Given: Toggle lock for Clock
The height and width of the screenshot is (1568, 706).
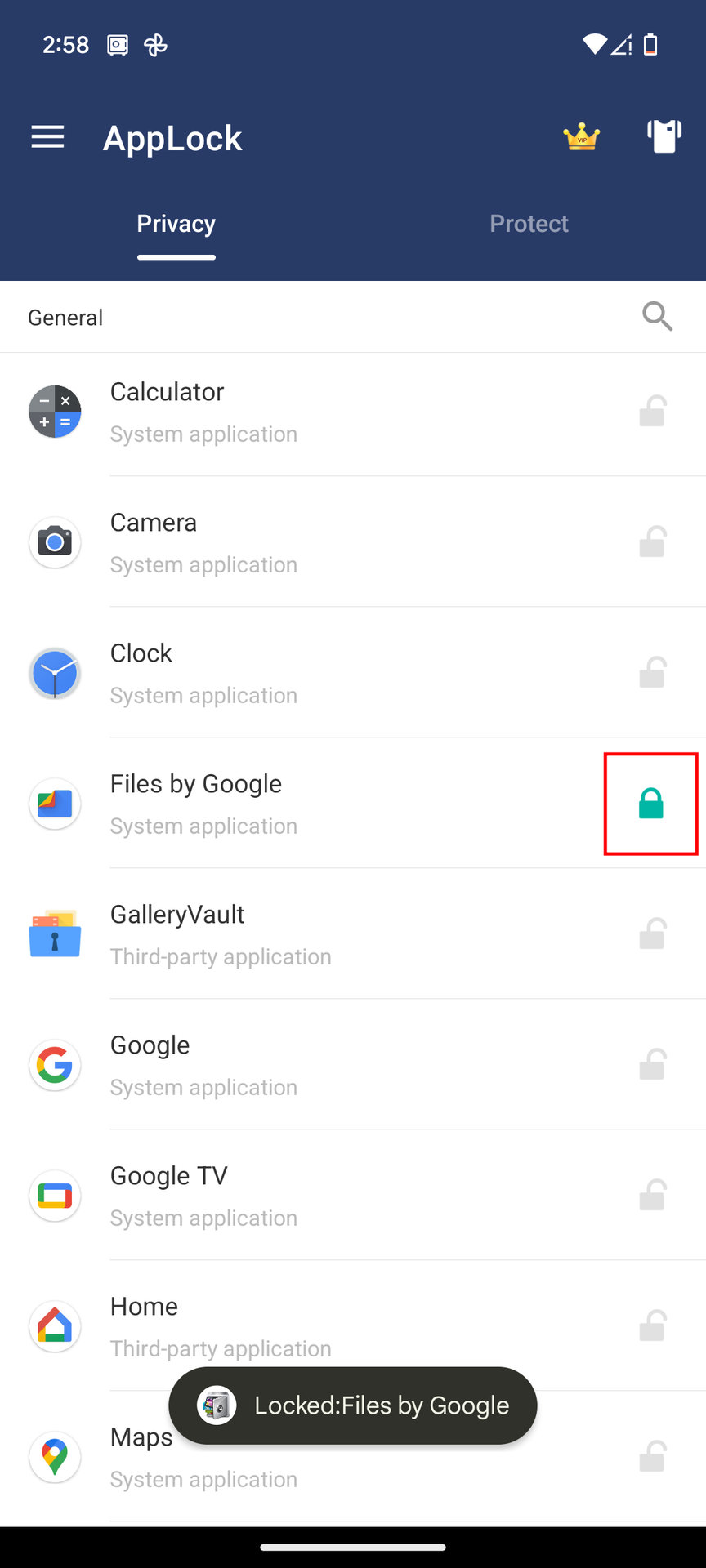Looking at the screenshot, I should (x=652, y=672).
